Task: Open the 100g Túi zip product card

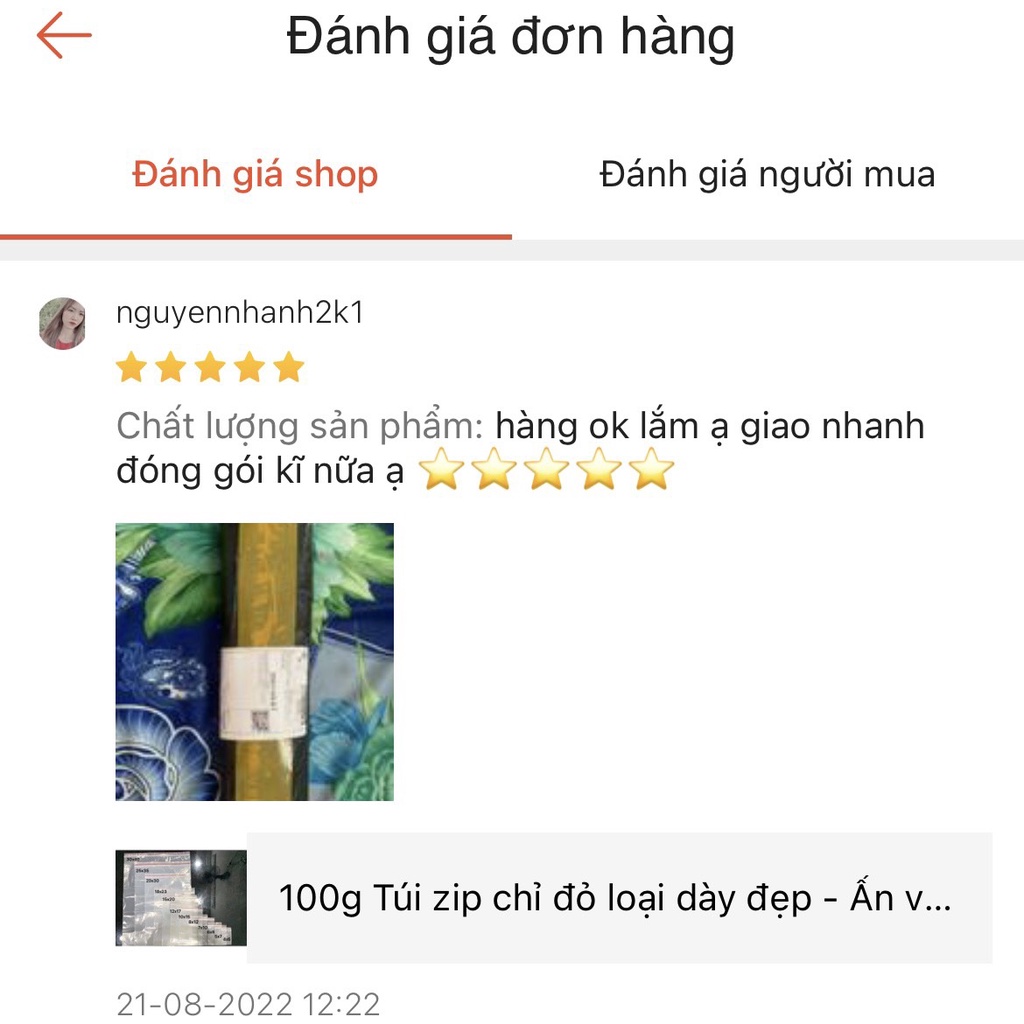Action: (554, 898)
